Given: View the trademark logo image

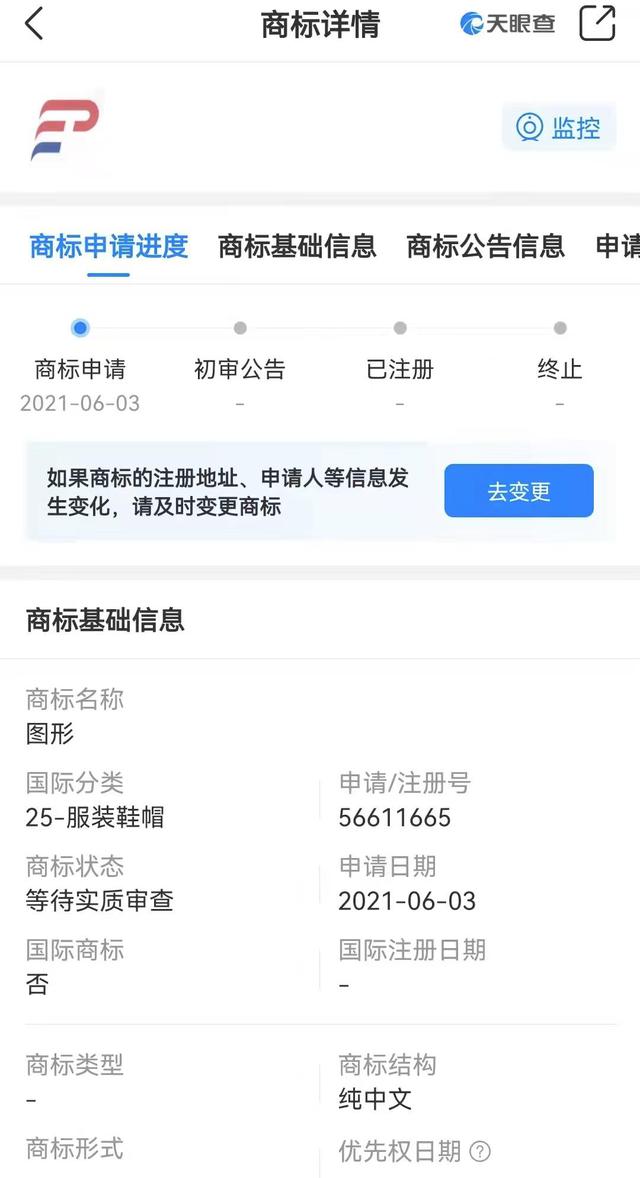Looking at the screenshot, I should pyautogui.click(x=65, y=130).
